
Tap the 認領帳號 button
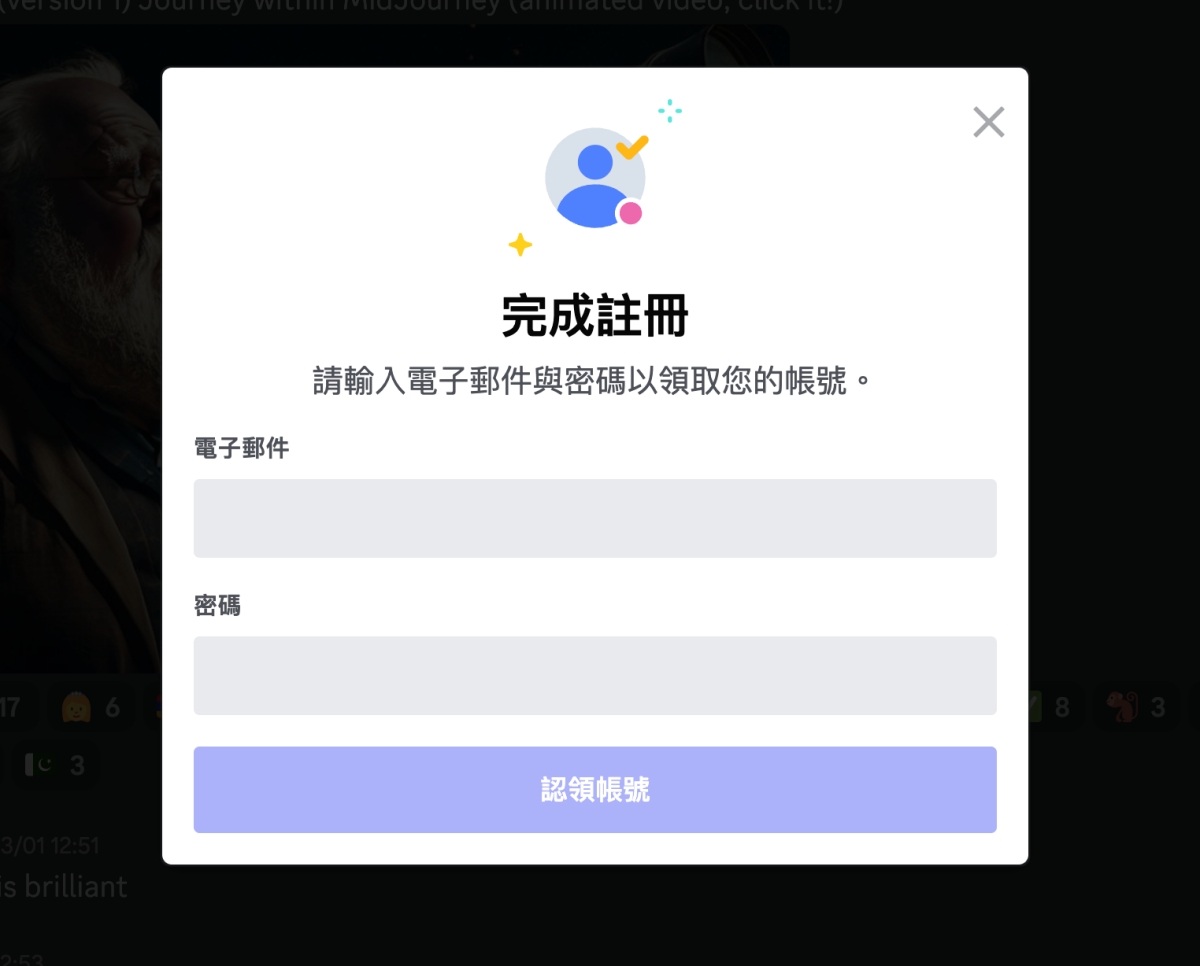click(x=595, y=789)
